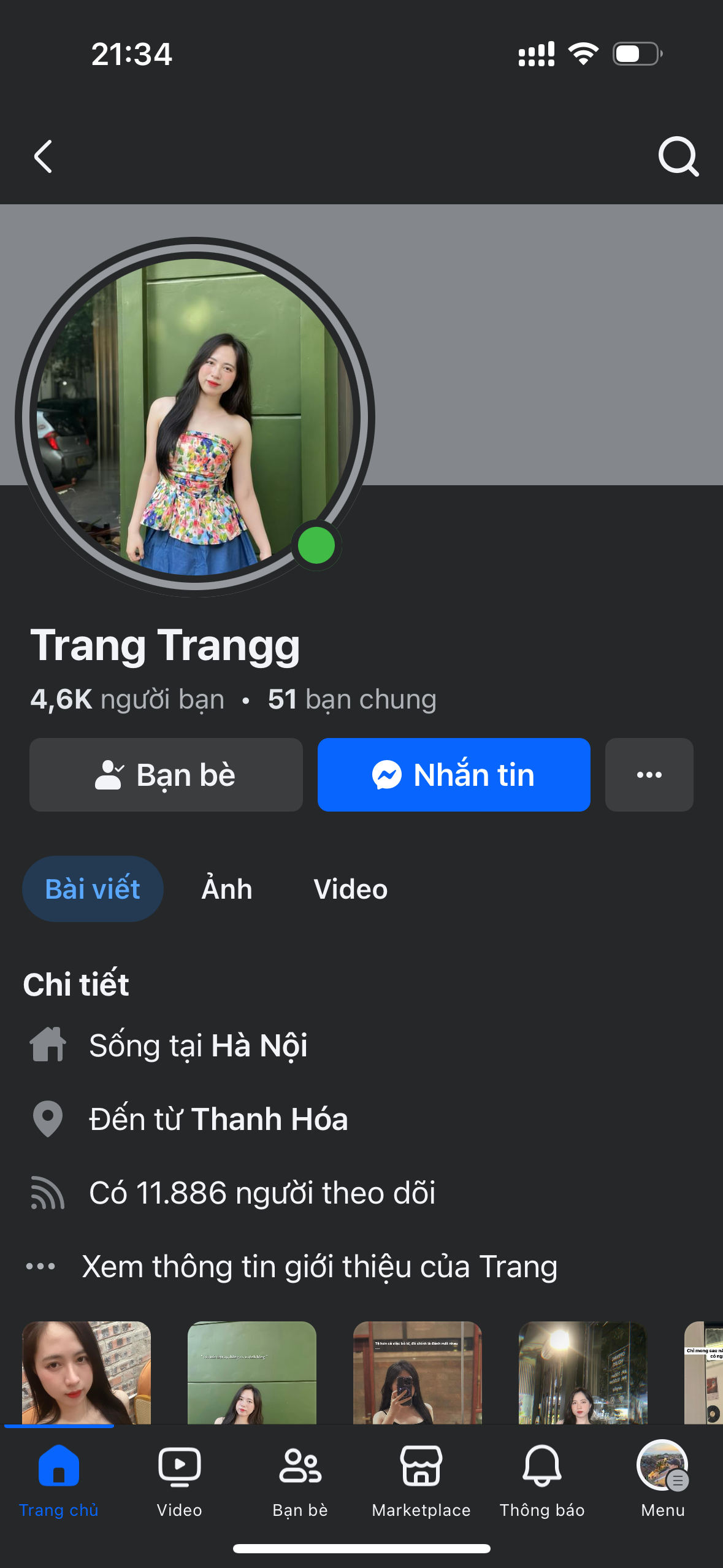
Task: Open the Bạn bè tab in bottom navigation
Action: click(x=300, y=1479)
